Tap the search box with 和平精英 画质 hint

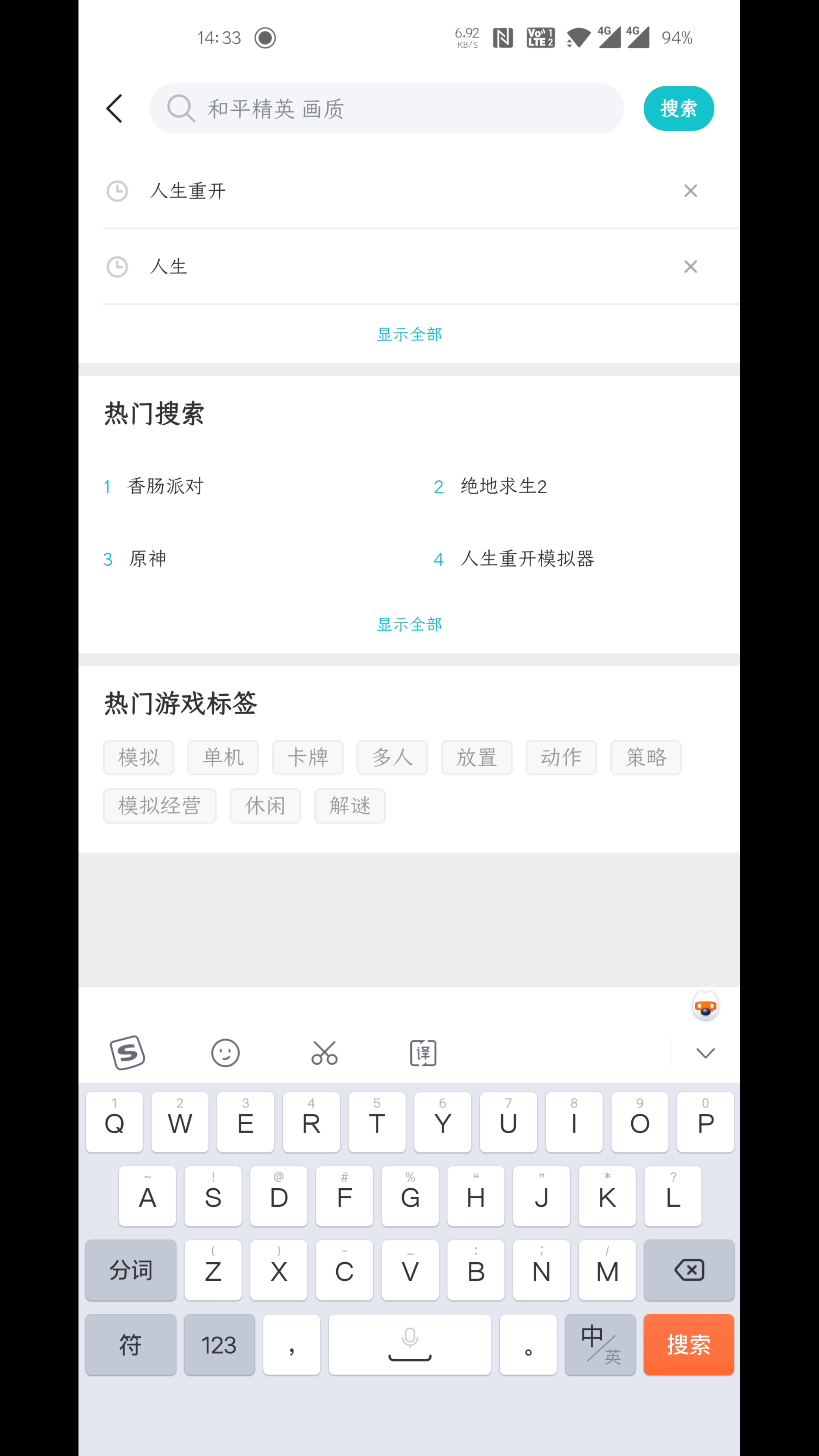tap(387, 108)
